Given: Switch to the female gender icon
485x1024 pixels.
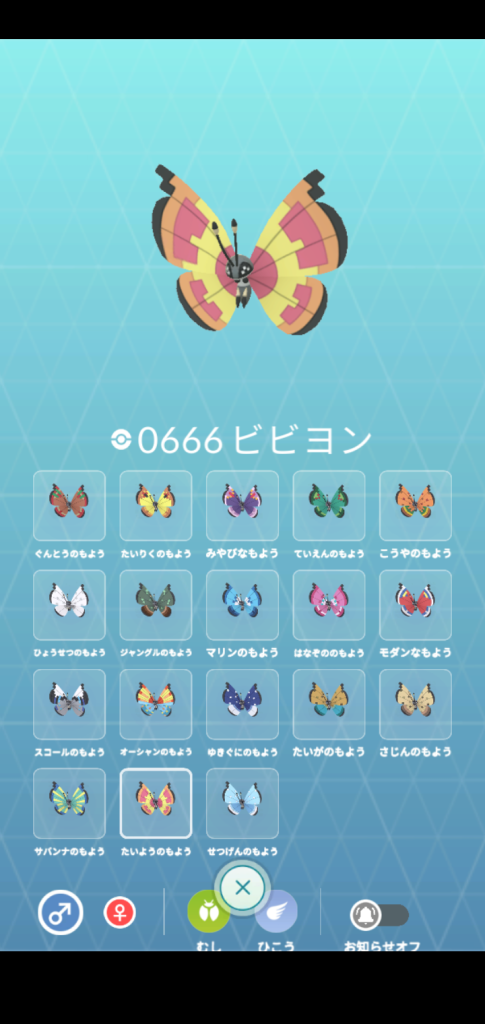Looking at the screenshot, I should tap(120, 912).
